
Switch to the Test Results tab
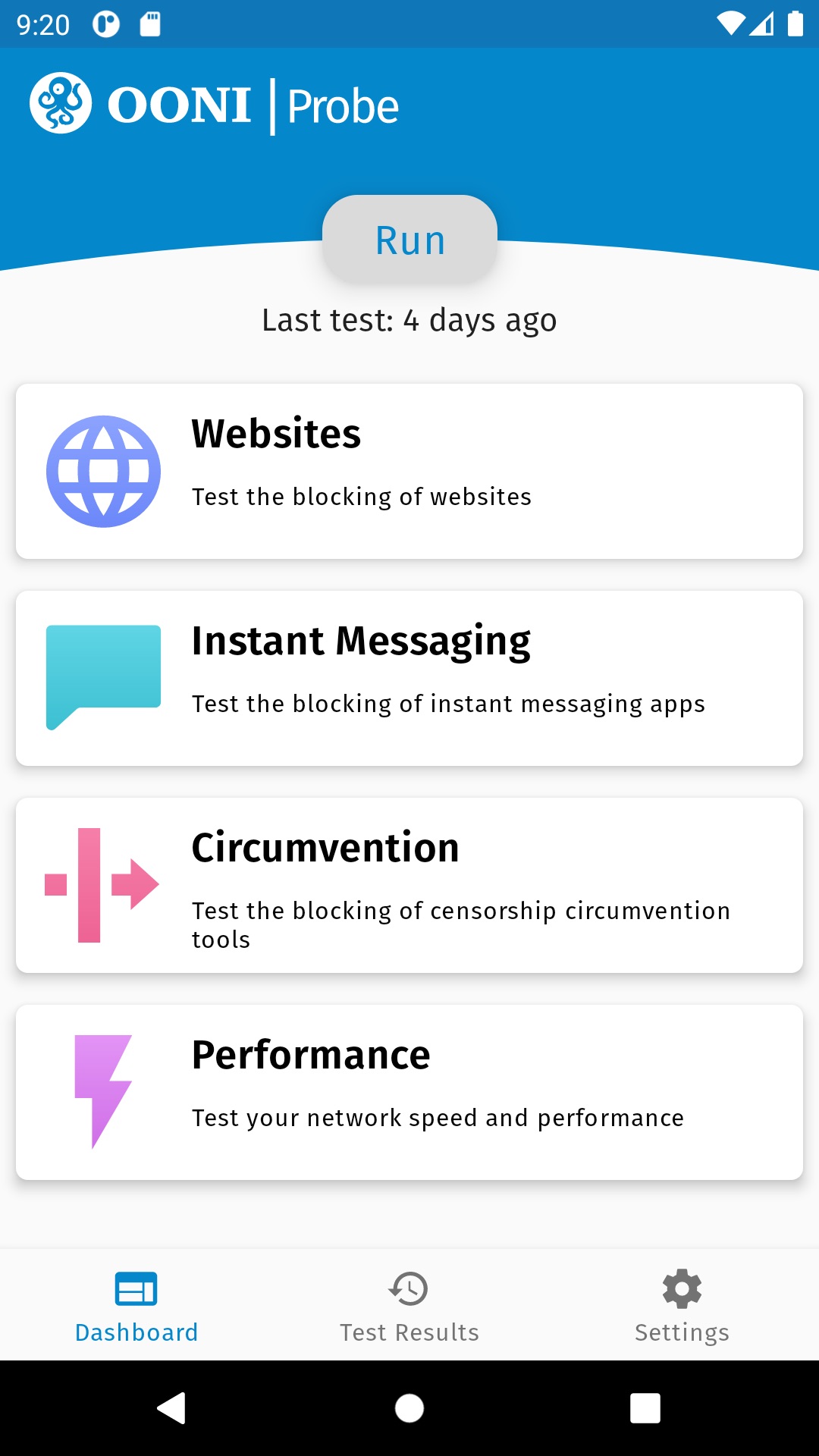409,1306
